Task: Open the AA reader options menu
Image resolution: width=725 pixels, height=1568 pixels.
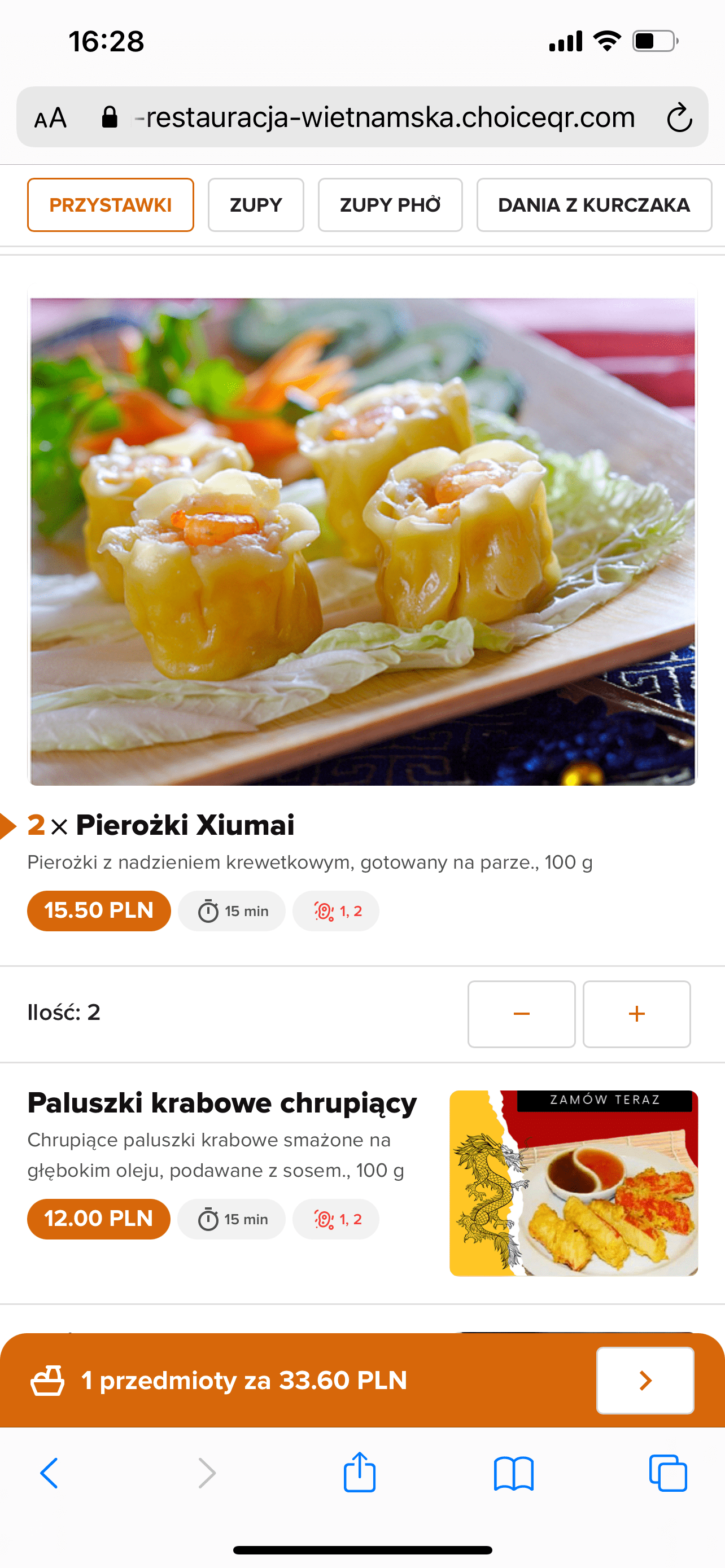Action: pyautogui.click(x=50, y=117)
